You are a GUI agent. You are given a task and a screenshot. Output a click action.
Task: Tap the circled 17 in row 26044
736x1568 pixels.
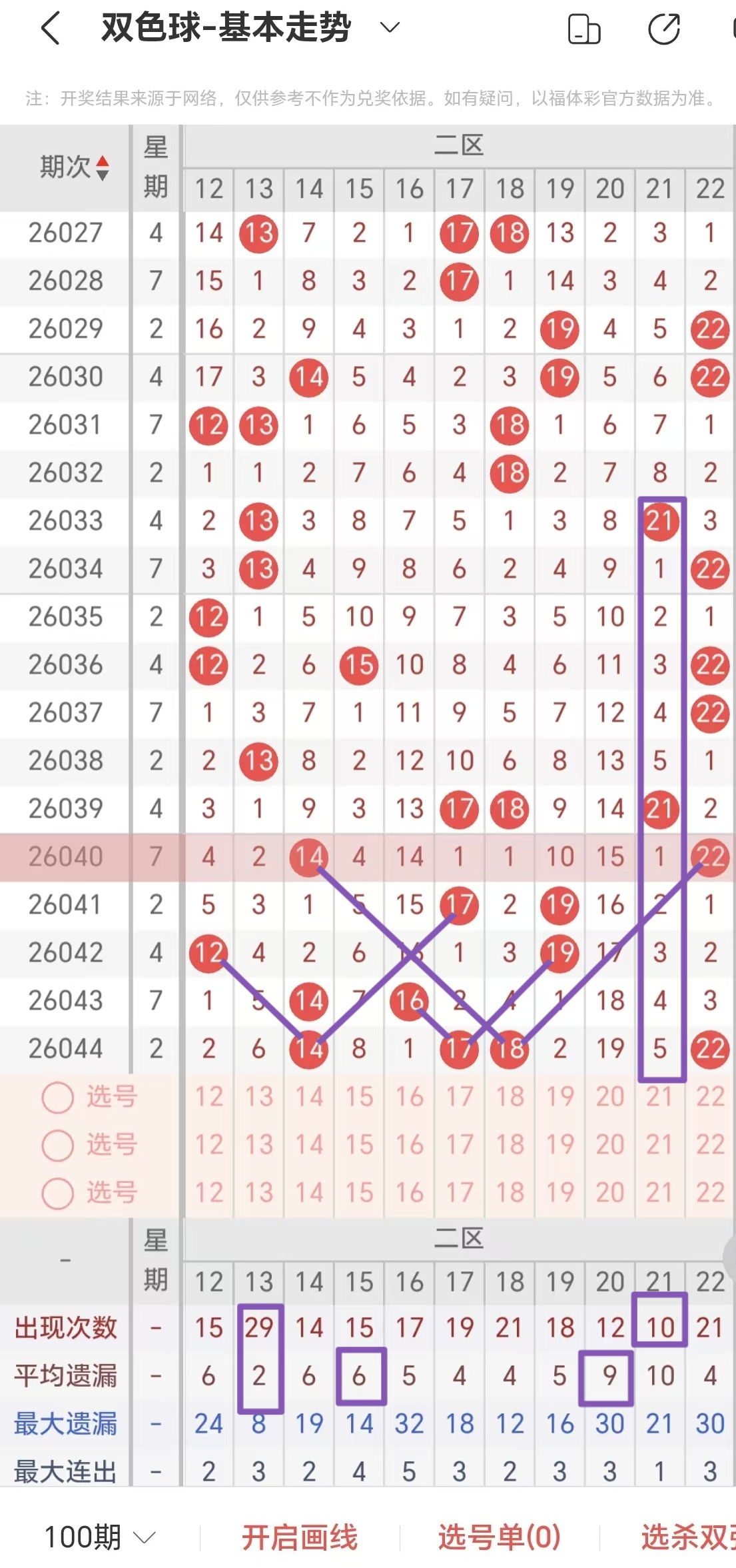tap(459, 1048)
